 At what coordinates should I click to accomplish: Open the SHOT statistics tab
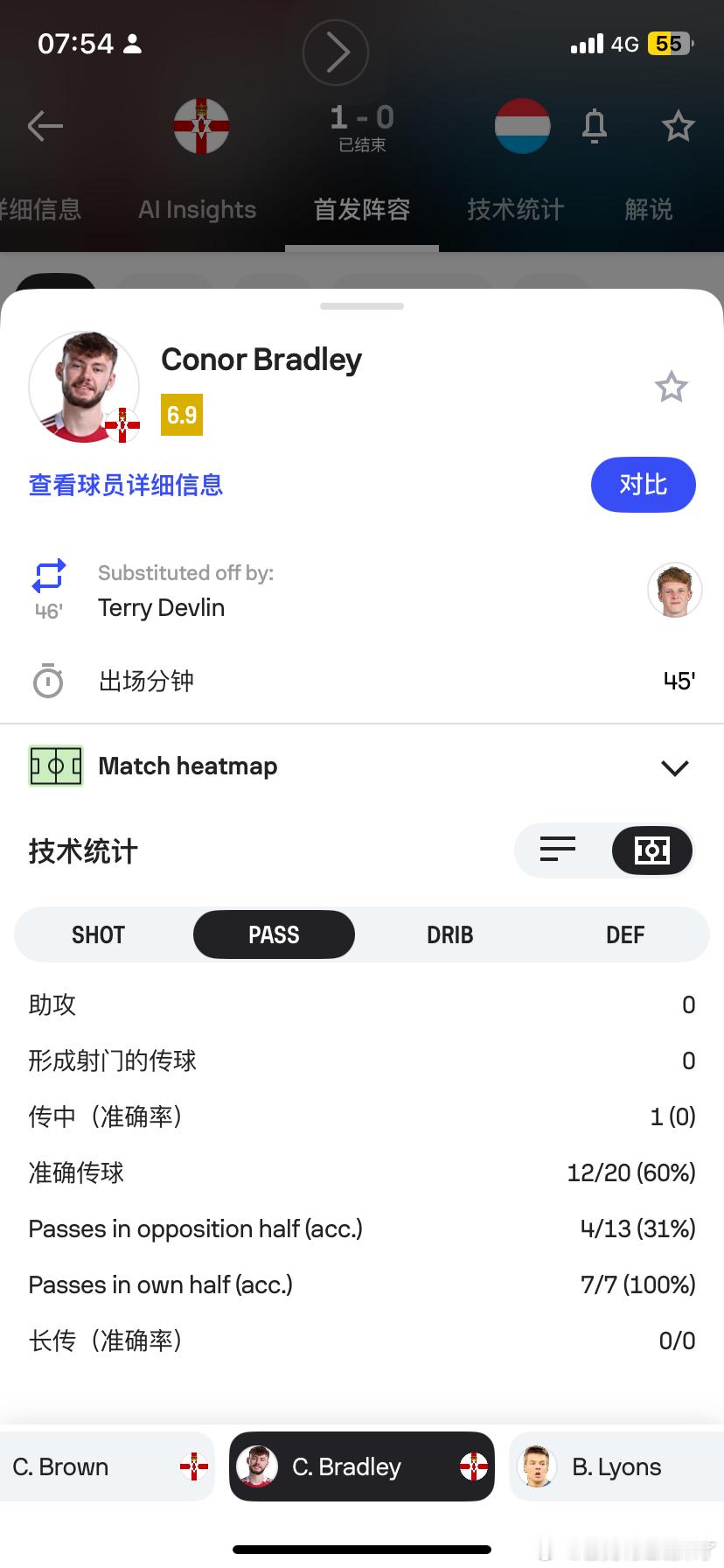(98, 934)
